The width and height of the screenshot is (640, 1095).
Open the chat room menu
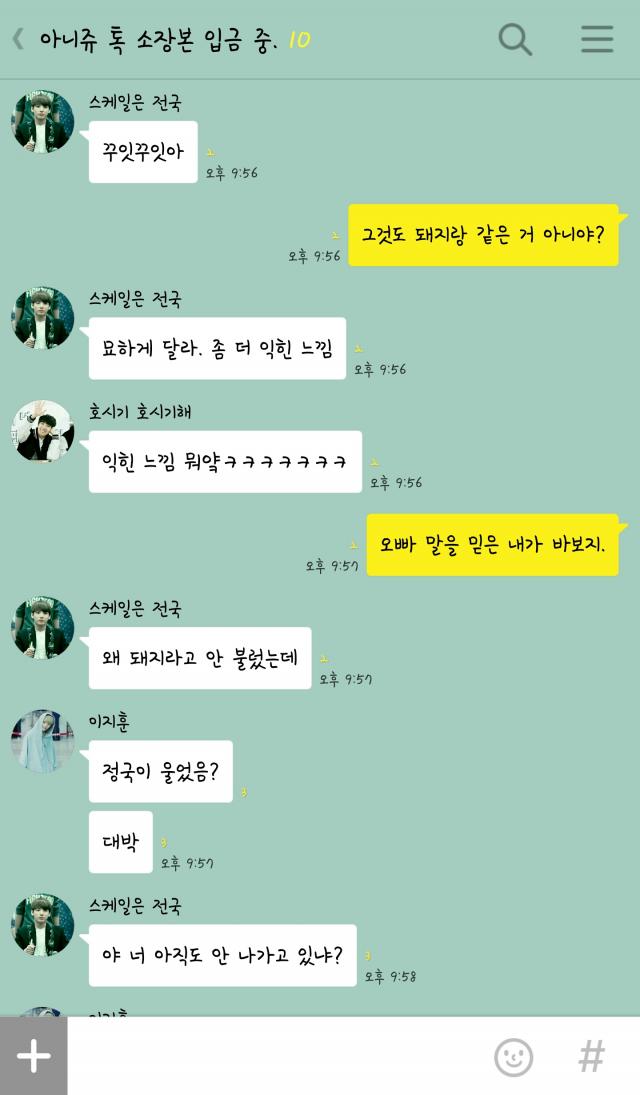pos(597,39)
